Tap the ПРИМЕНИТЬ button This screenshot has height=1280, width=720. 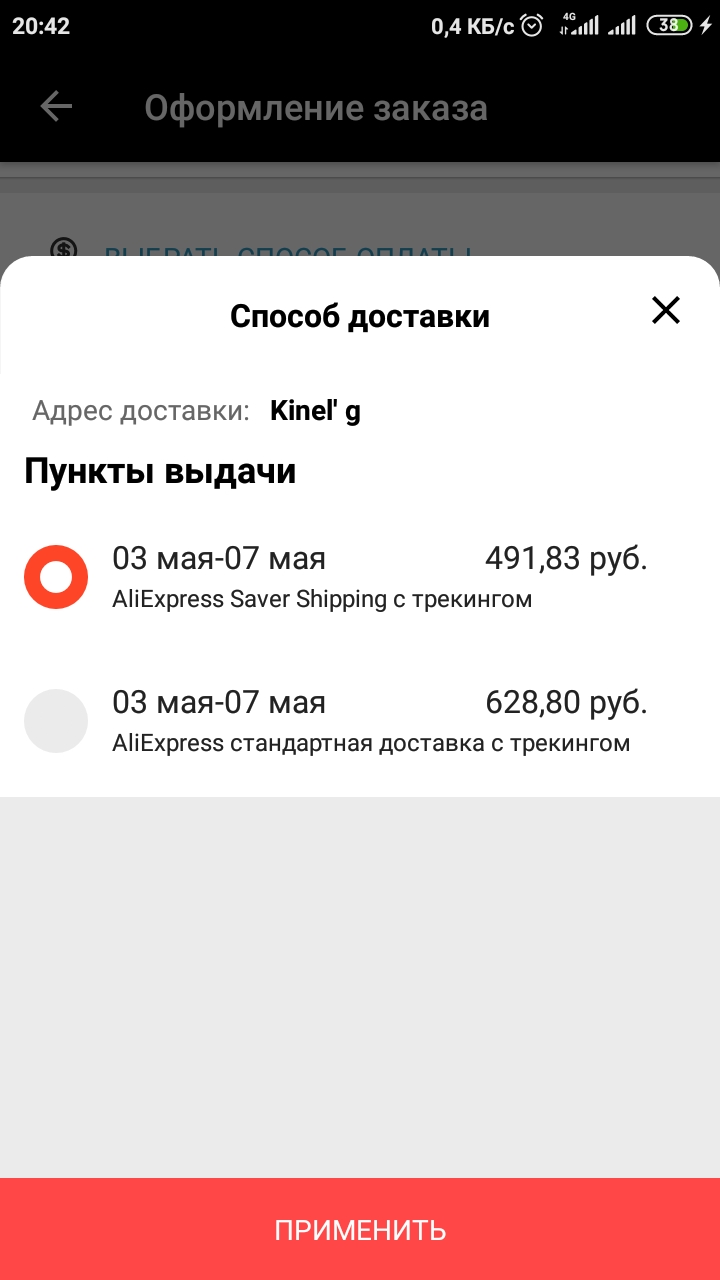click(x=360, y=1229)
